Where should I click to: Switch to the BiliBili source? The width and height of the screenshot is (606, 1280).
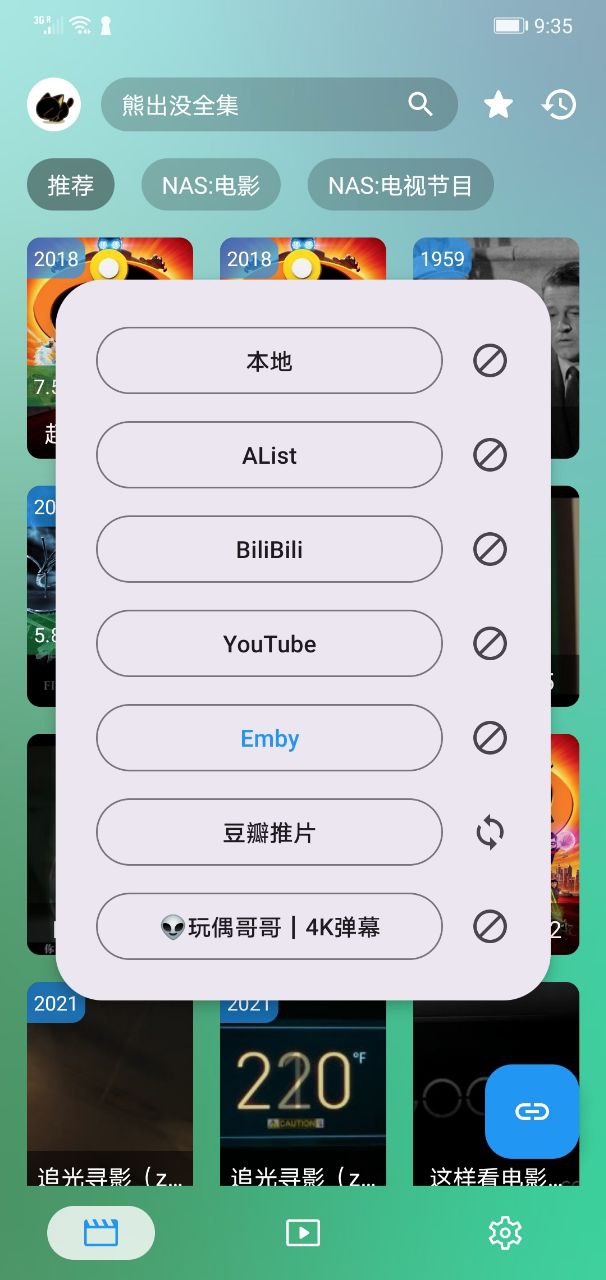pyautogui.click(x=269, y=549)
